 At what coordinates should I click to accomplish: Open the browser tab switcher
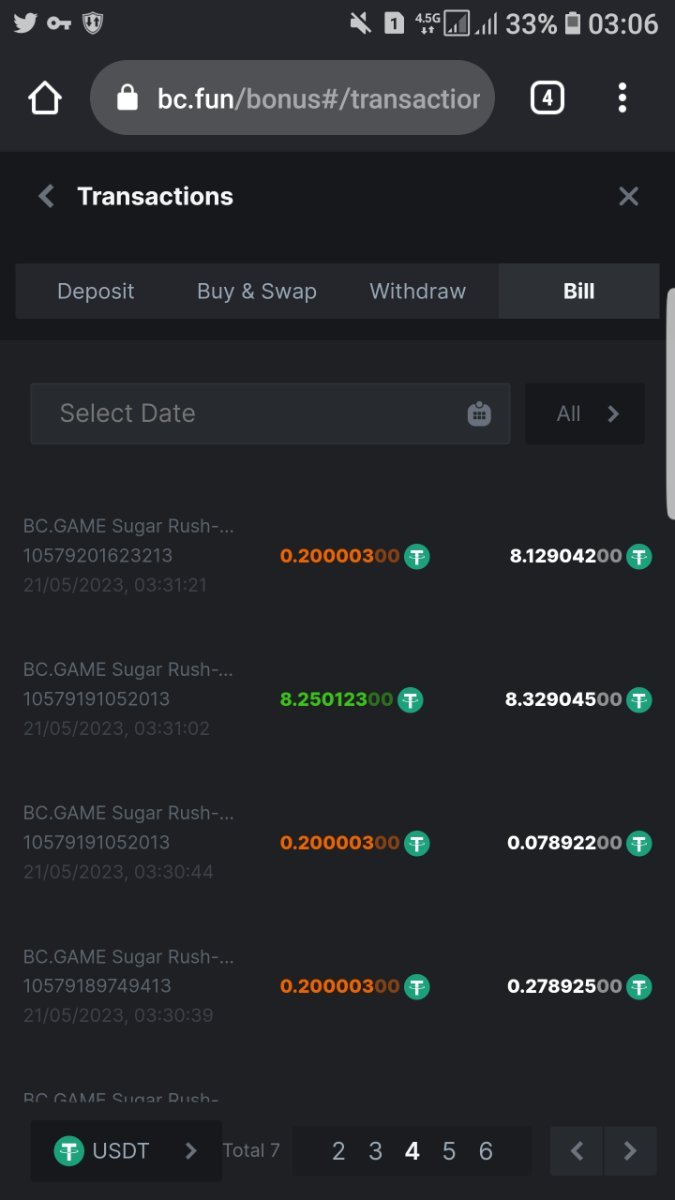[546, 98]
